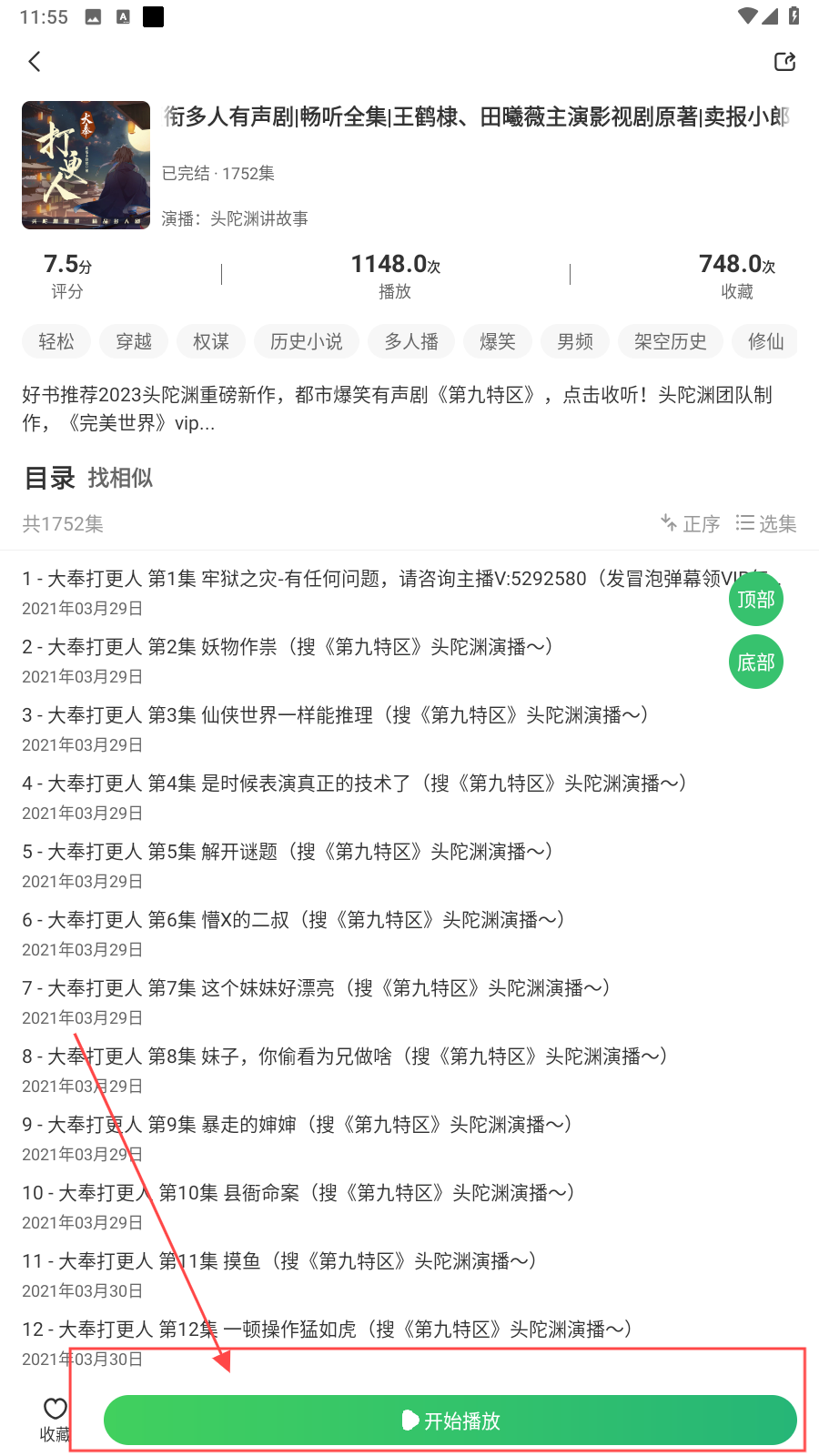Viewport: 819px width, 1456px height.
Task: Open episode 11 摸鱼
Action: click(279, 1261)
